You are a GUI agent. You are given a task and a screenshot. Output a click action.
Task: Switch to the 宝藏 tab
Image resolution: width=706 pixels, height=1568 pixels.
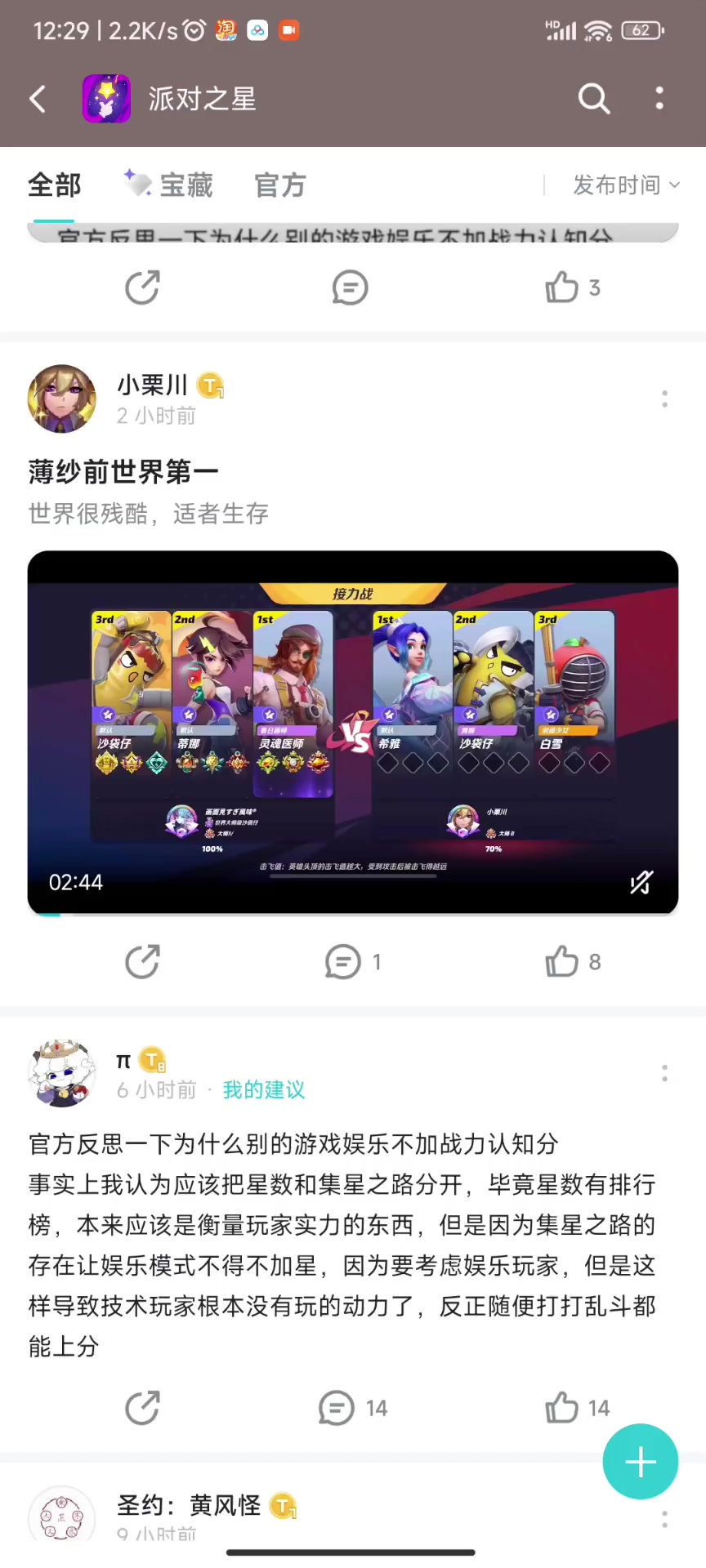pos(168,185)
